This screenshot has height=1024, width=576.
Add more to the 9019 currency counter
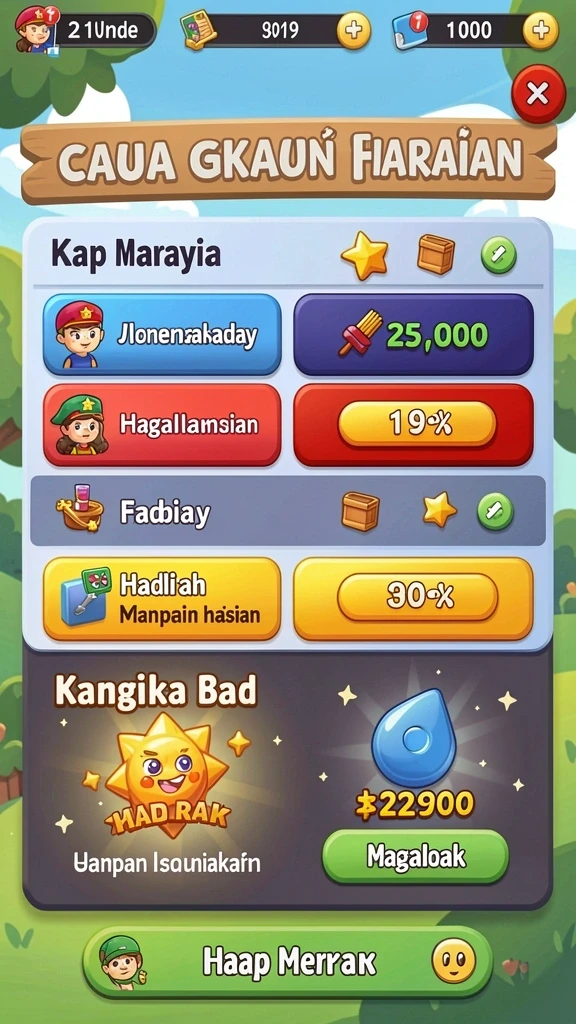coord(353,31)
